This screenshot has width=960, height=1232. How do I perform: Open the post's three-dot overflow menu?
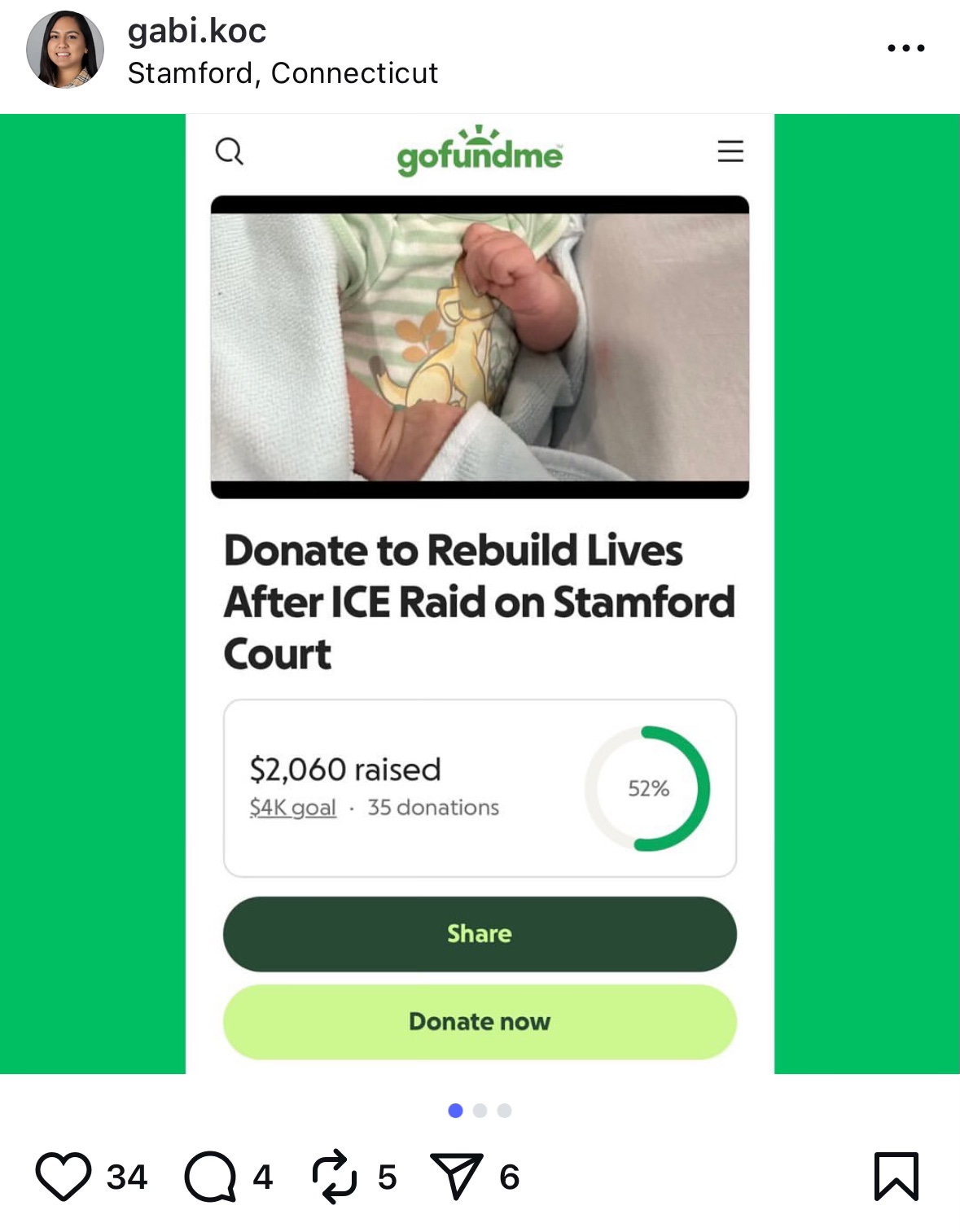[905, 48]
